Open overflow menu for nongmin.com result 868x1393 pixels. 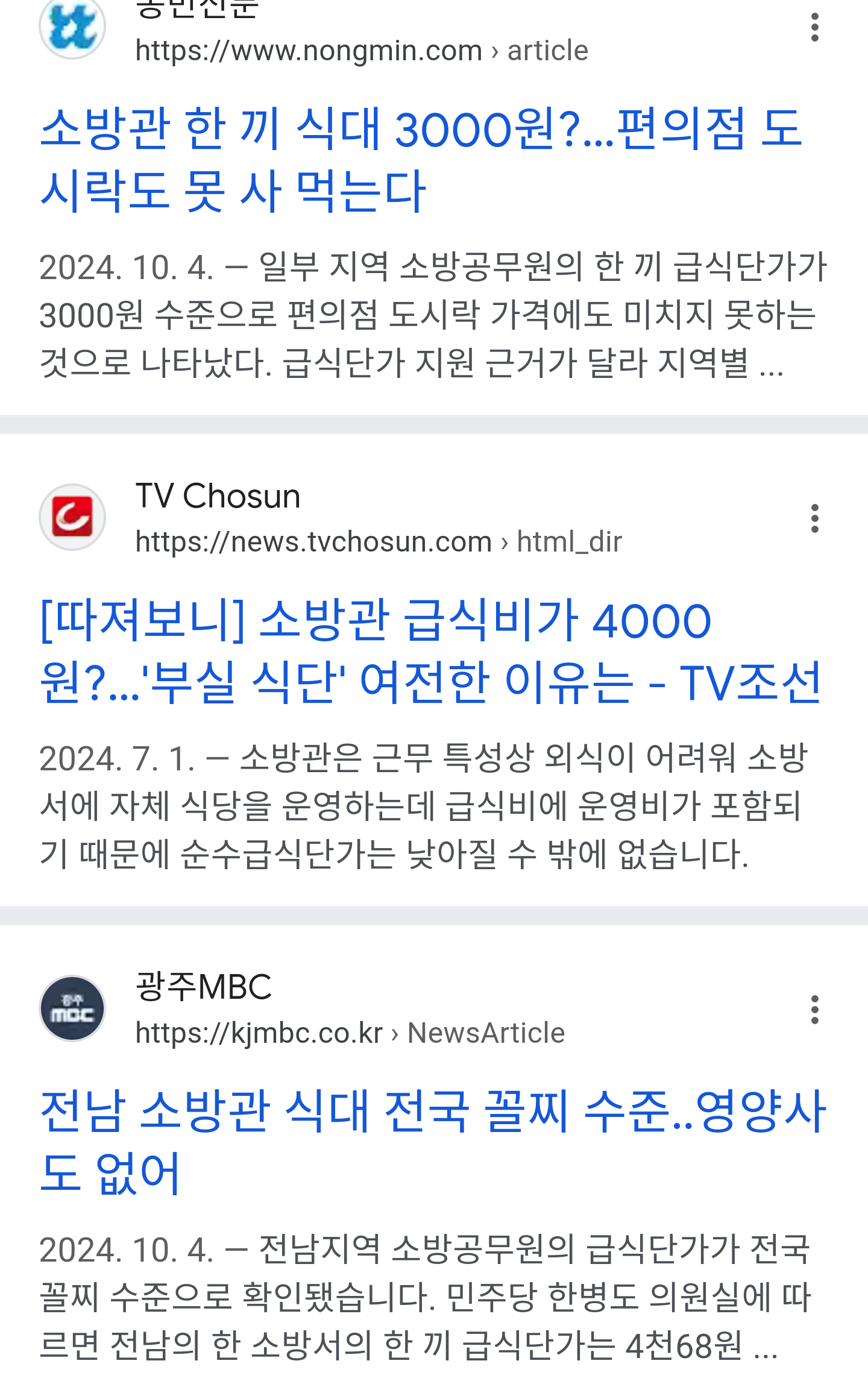pos(814,28)
